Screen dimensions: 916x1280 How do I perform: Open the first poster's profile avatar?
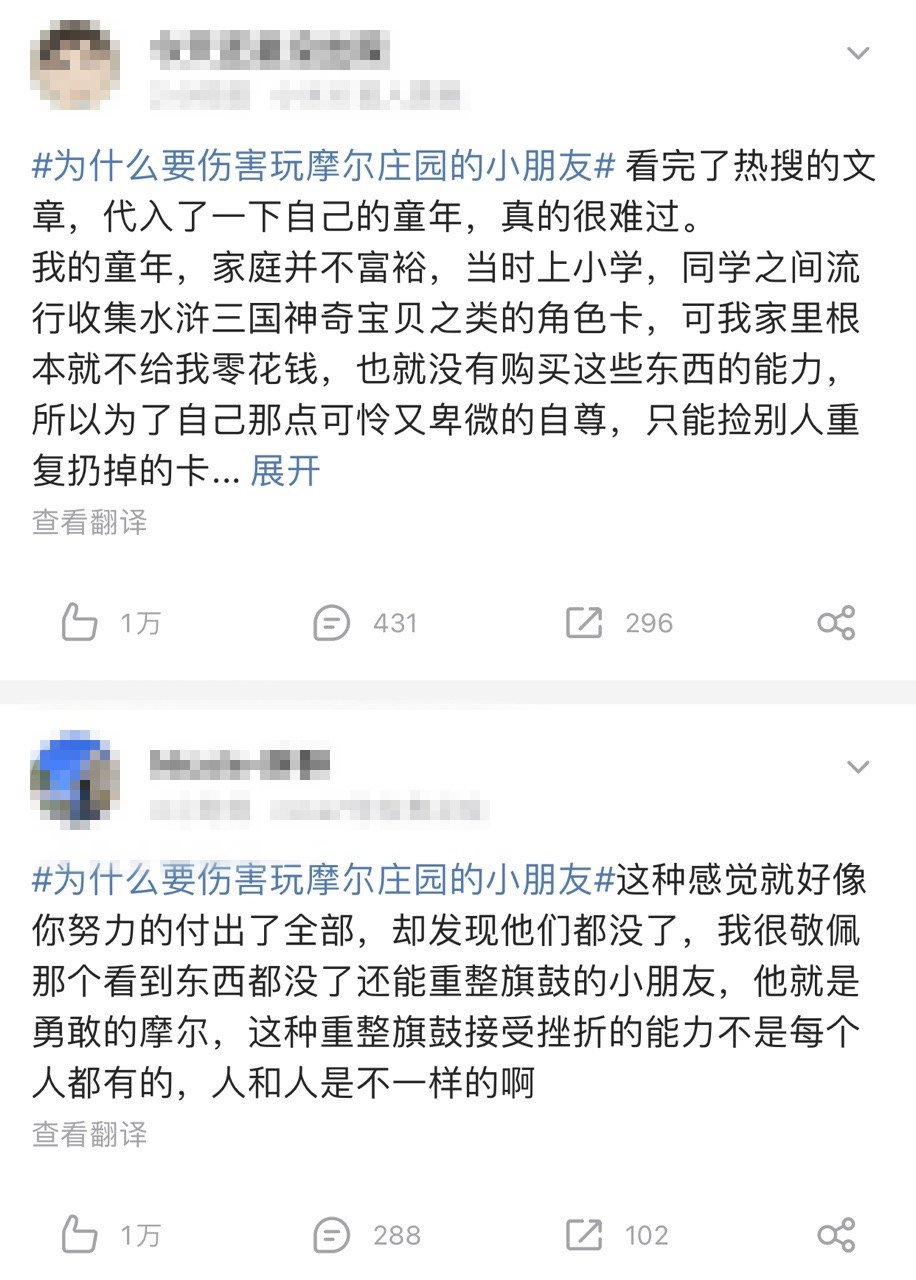[75, 65]
